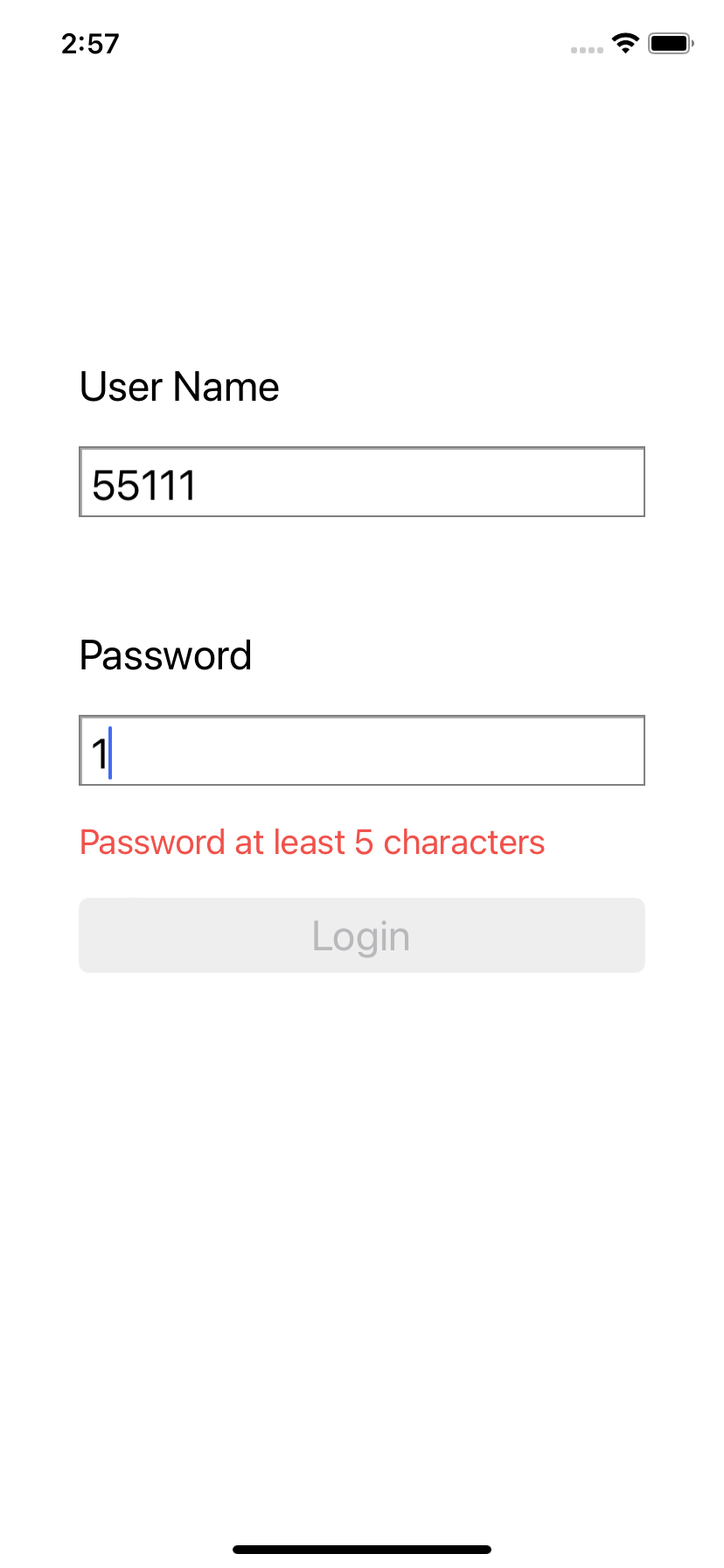This screenshot has width=724, height=1568.
Task: Click the status bar area at top of screen
Action: tap(362, 44)
